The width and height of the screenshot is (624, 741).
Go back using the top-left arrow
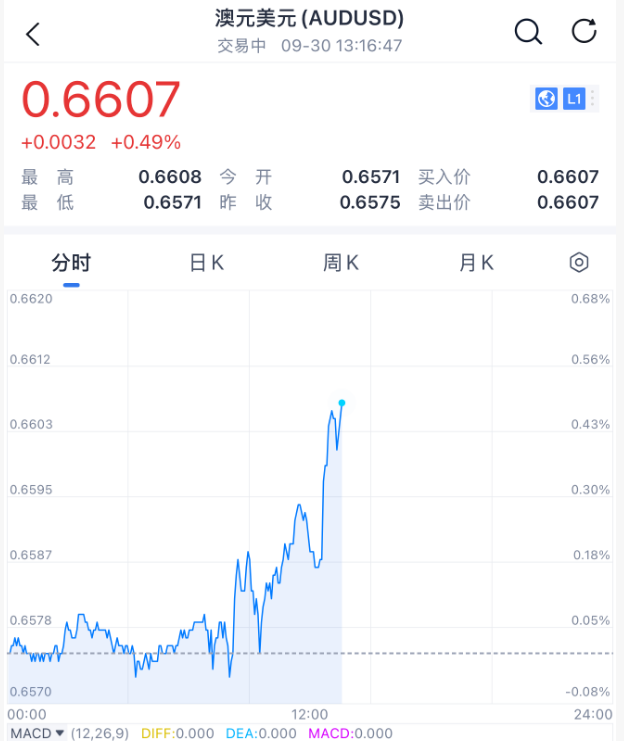(x=33, y=33)
